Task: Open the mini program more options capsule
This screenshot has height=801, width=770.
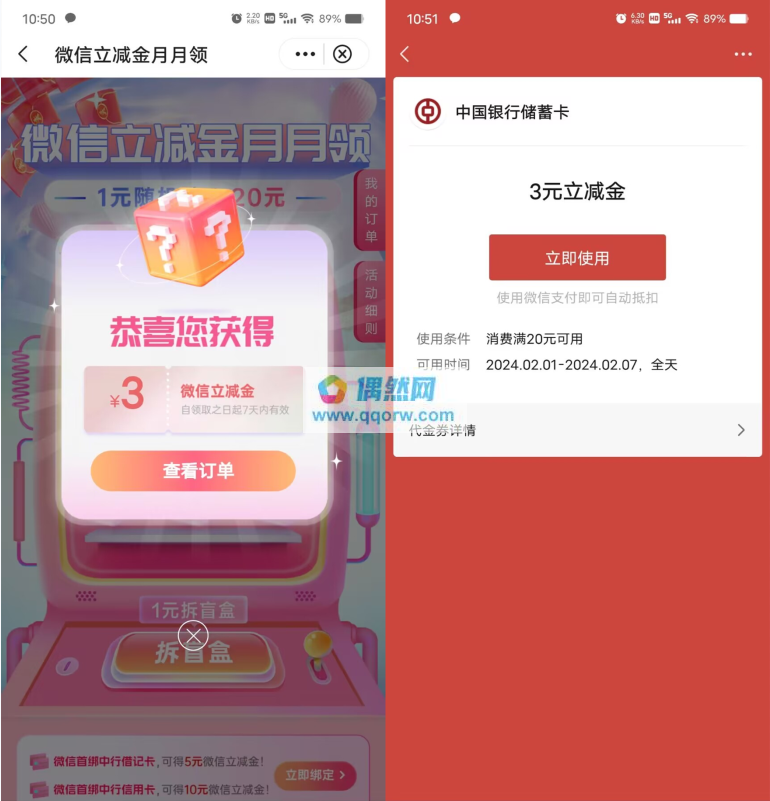Action: (304, 54)
